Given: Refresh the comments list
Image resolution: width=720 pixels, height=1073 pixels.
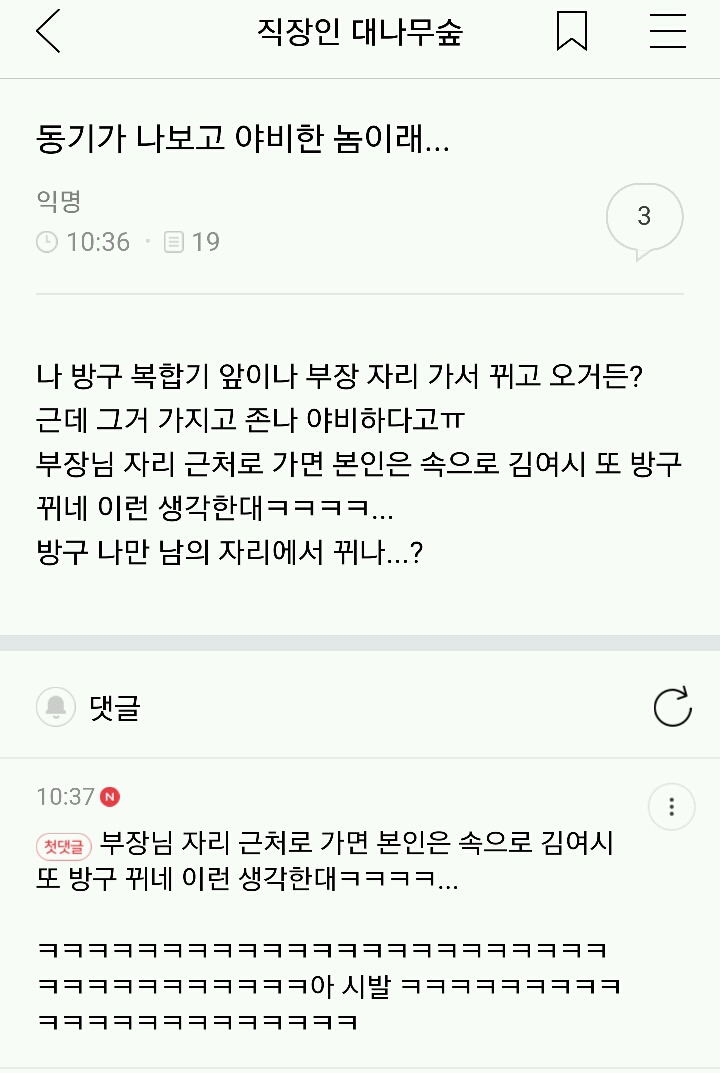Looking at the screenshot, I should pyautogui.click(x=672, y=706).
